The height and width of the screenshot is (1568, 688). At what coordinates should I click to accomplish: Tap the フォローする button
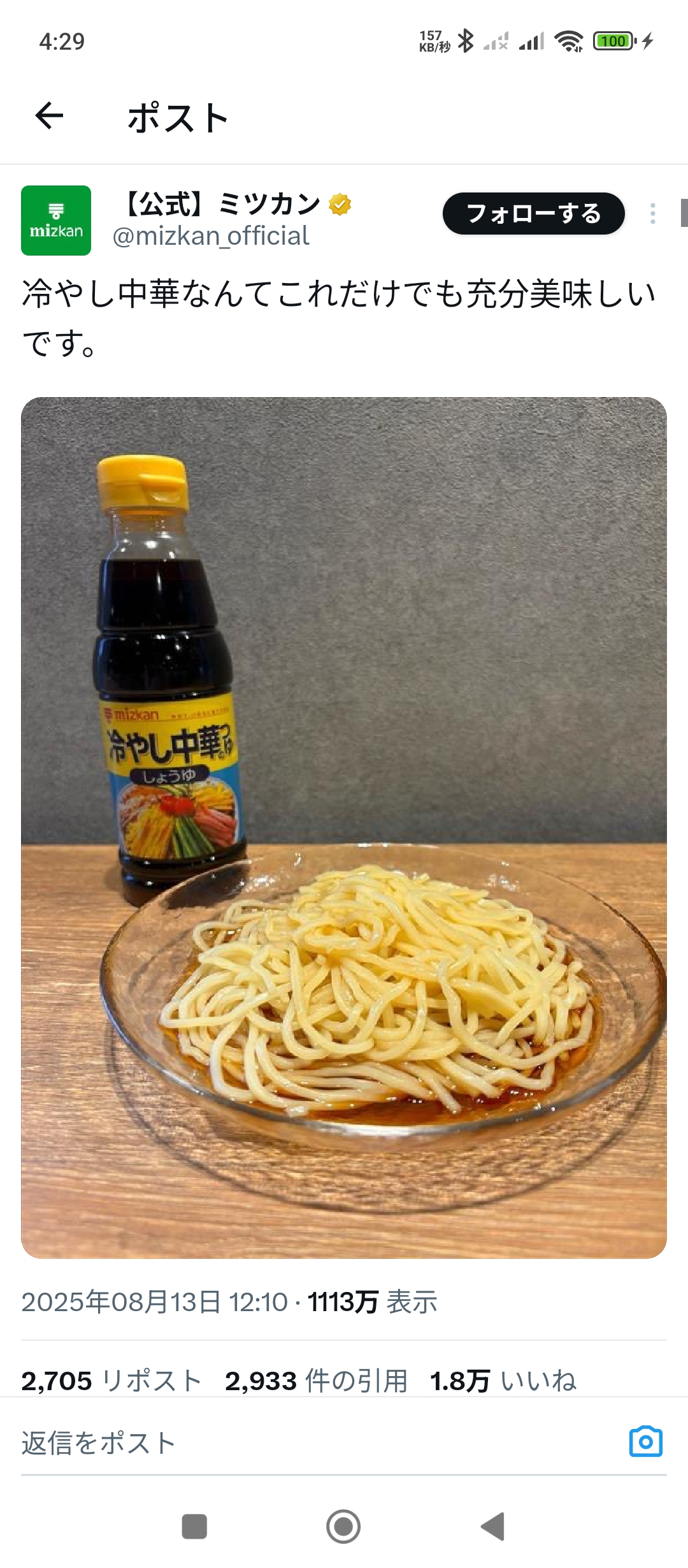click(x=534, y=214)
